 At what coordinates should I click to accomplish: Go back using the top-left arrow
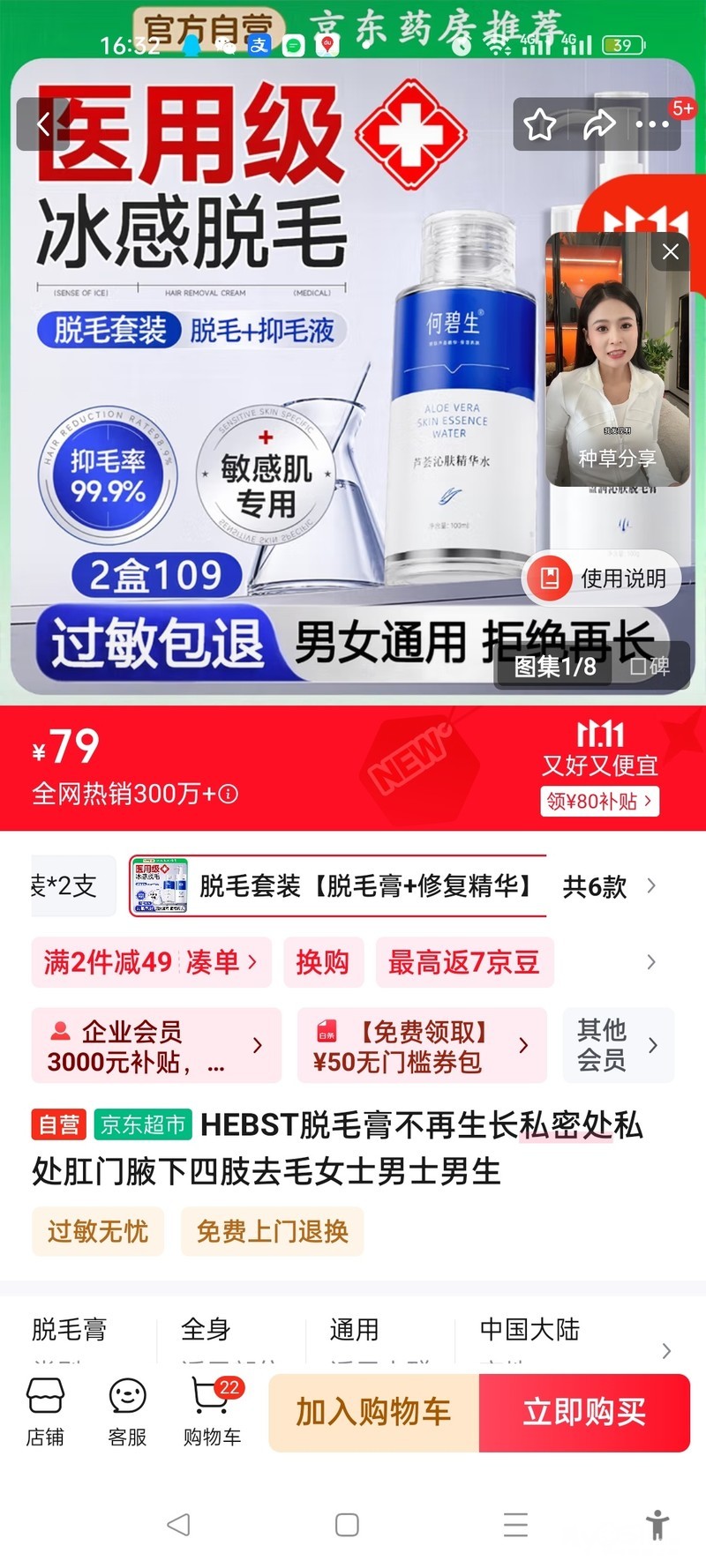click(x=42, y=124)
